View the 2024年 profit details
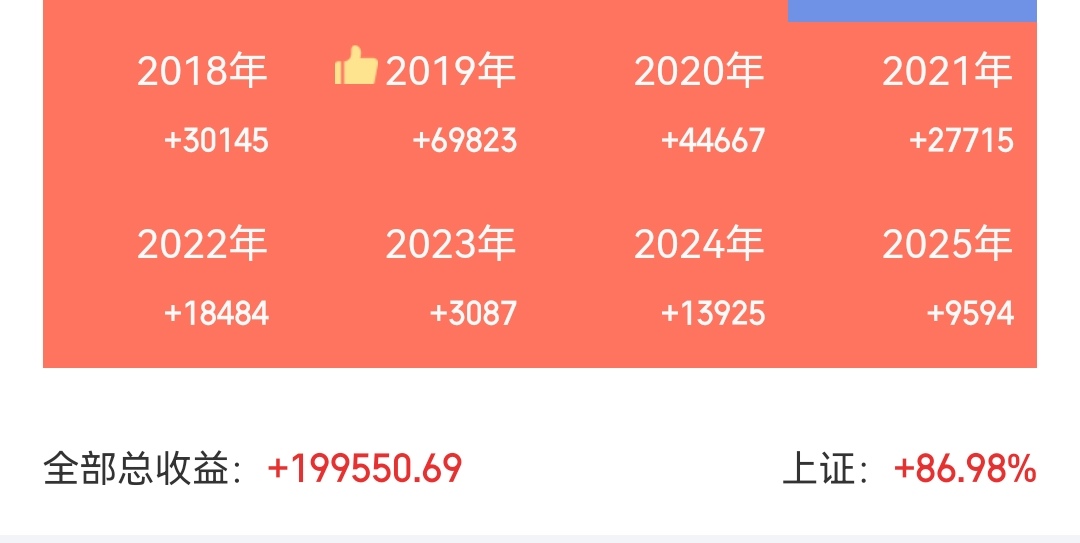This screenshot has width=1080, height=543. click(x=699, y=278)
